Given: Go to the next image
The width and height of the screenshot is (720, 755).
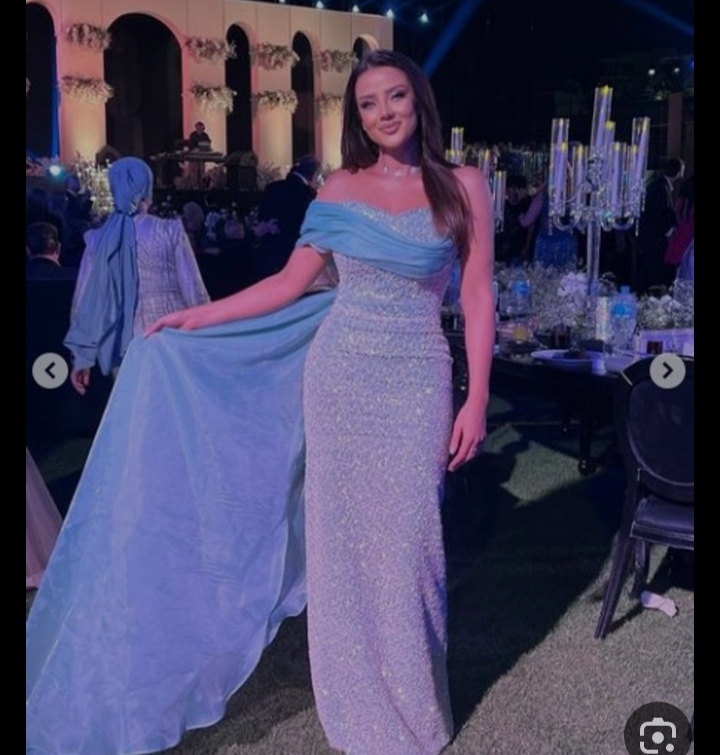Looking at the screenshot, I should point(668,371).
